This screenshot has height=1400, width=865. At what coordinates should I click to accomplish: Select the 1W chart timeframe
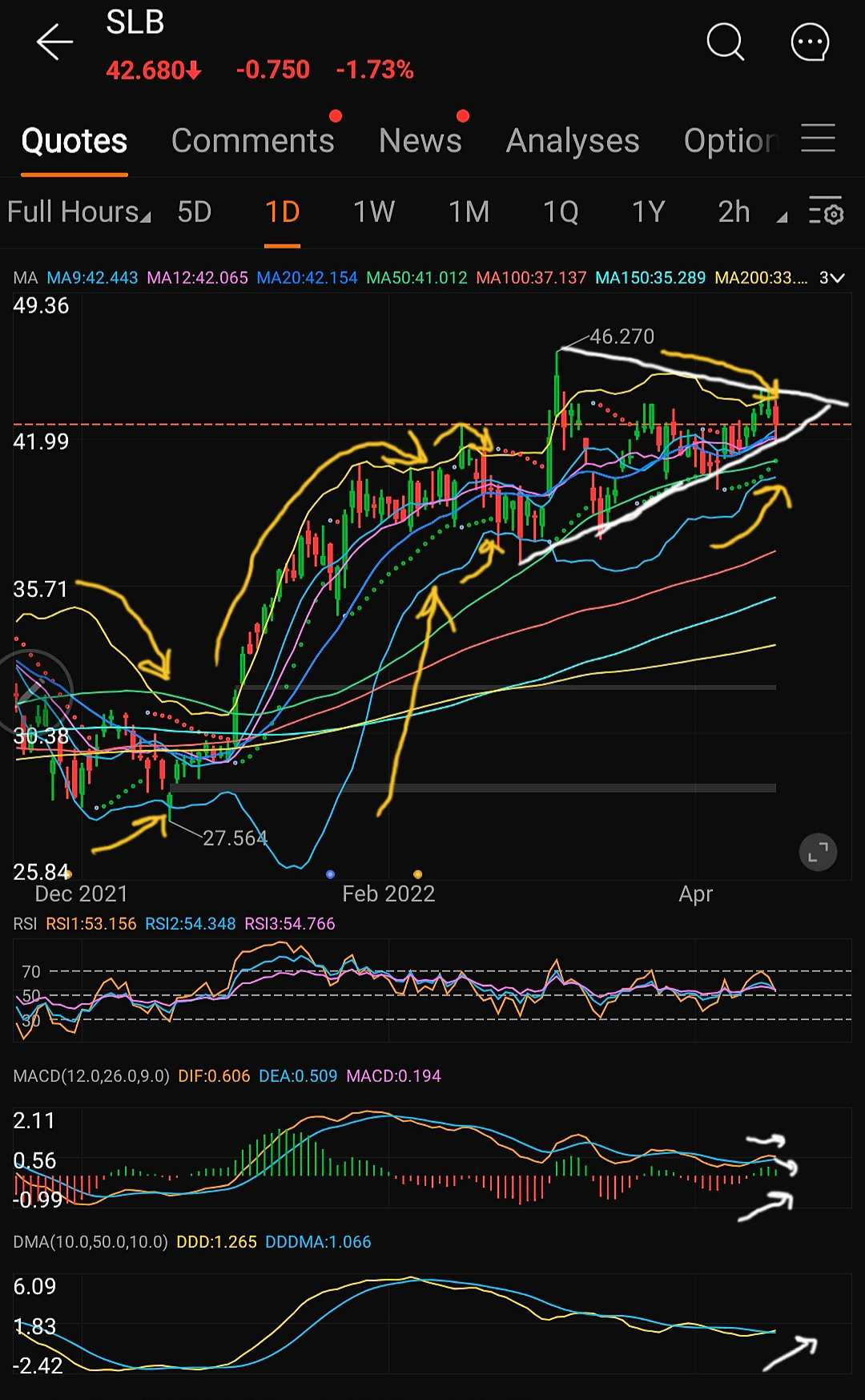click(374, 212)
